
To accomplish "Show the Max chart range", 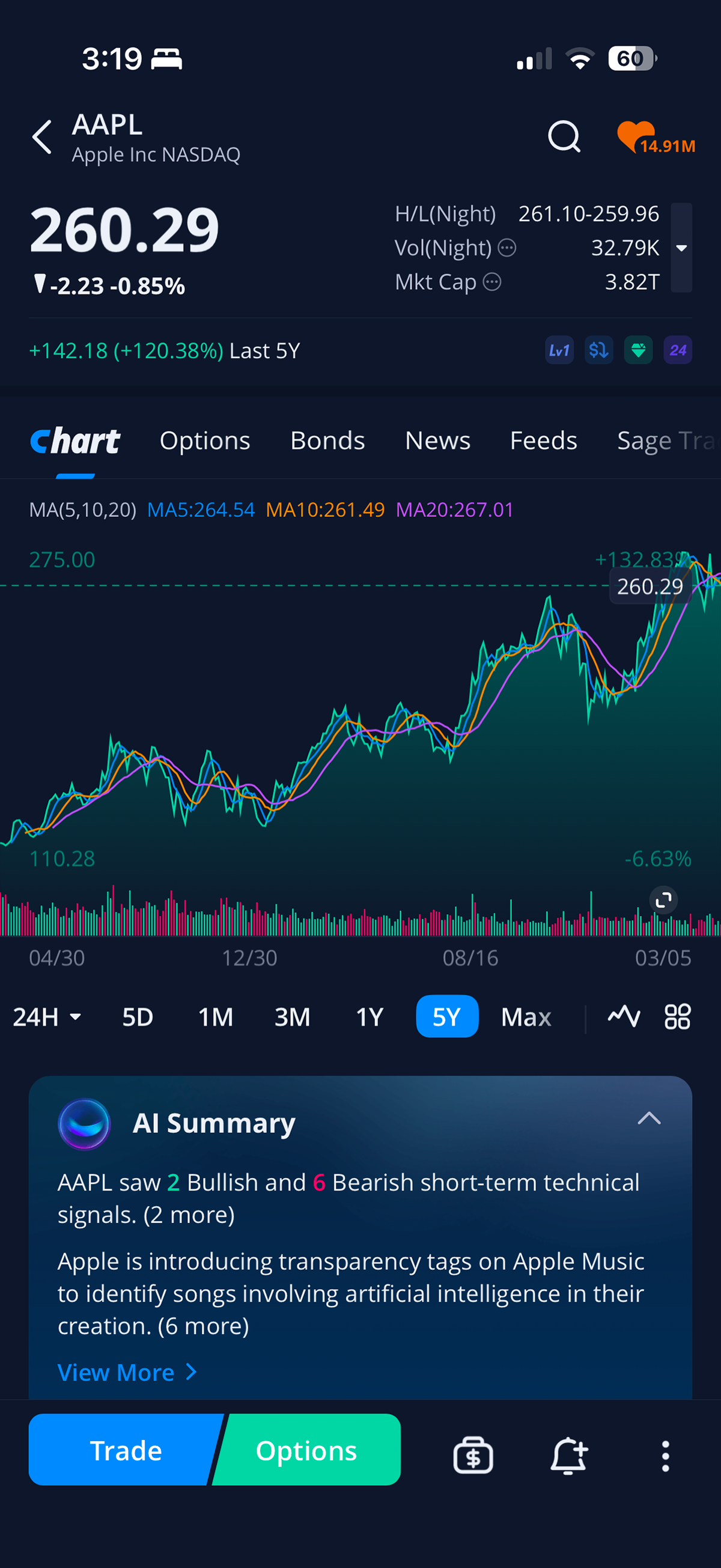I will (526, 1016).
